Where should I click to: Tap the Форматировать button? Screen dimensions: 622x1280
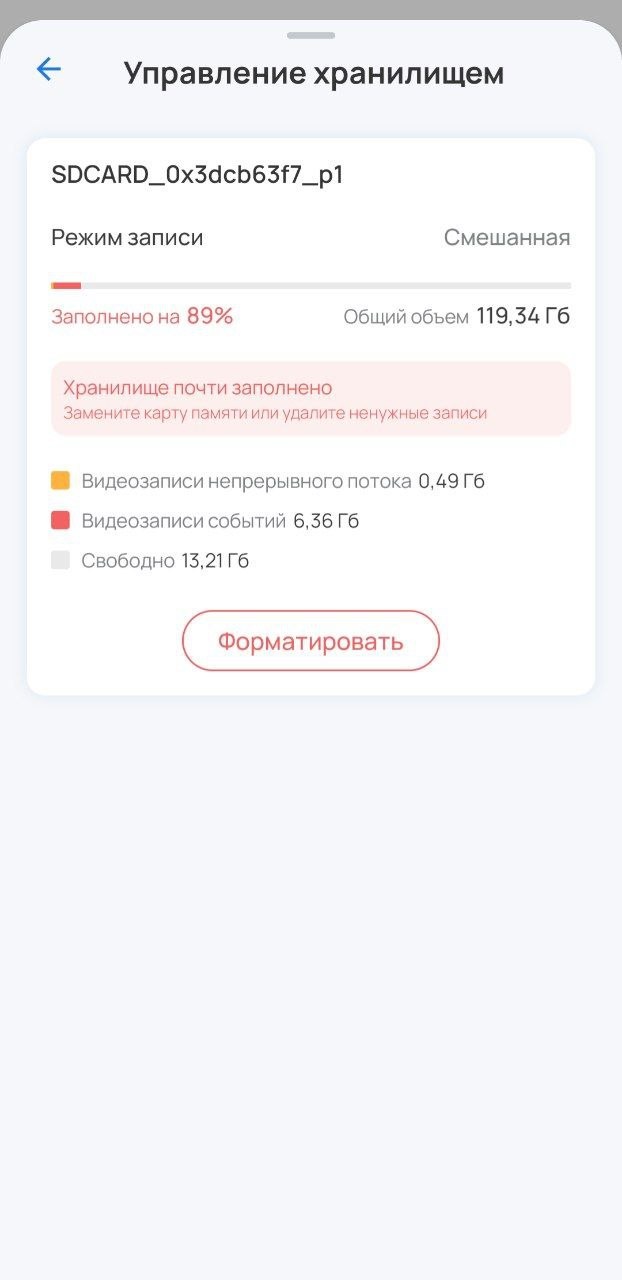310,641
